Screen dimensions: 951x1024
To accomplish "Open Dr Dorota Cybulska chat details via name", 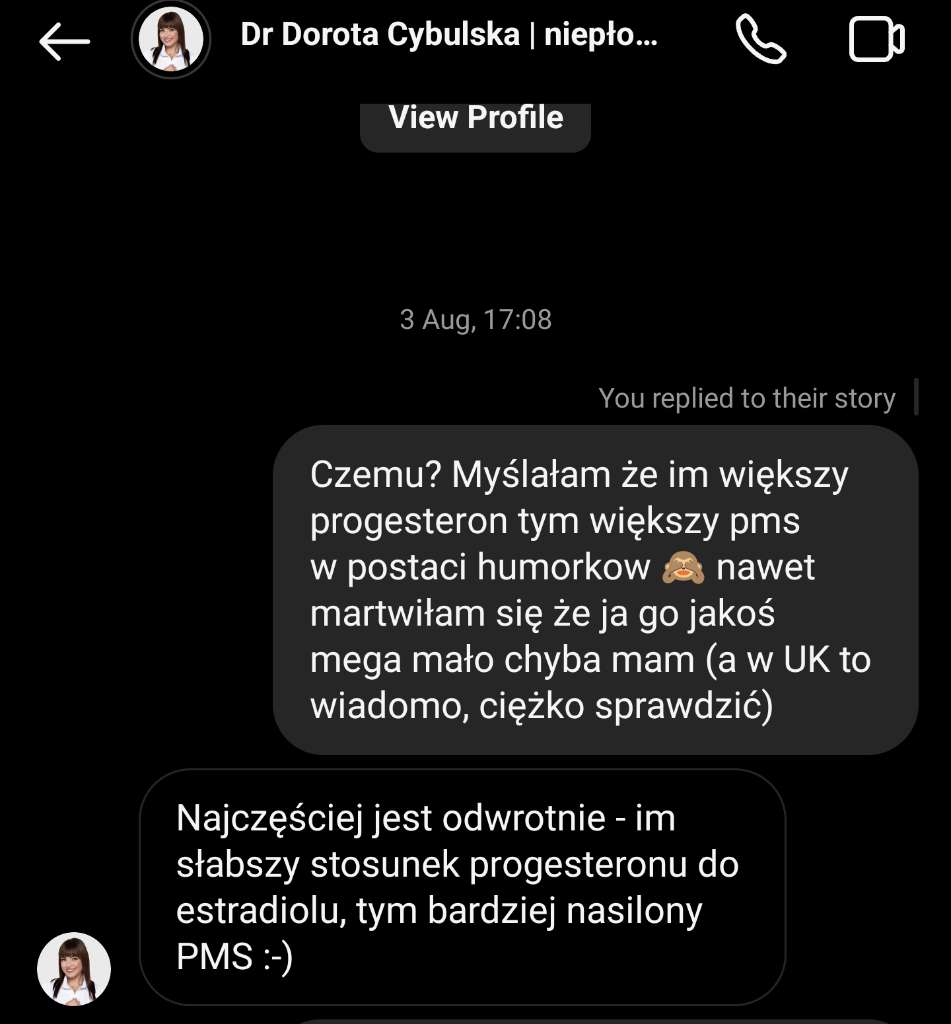I will pyautogui.click(x=450, y=35).
